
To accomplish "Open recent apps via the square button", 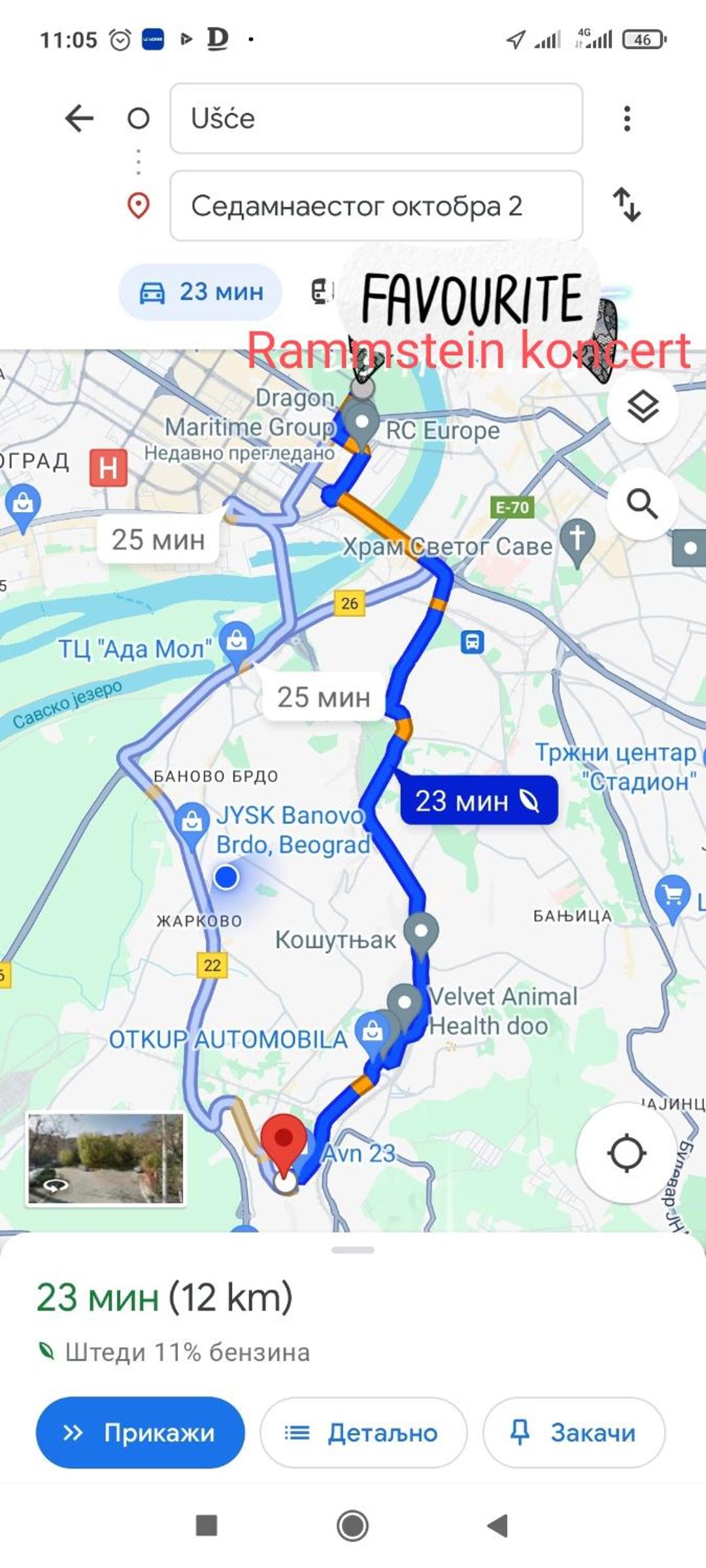I will click(x=207, y=1526).
